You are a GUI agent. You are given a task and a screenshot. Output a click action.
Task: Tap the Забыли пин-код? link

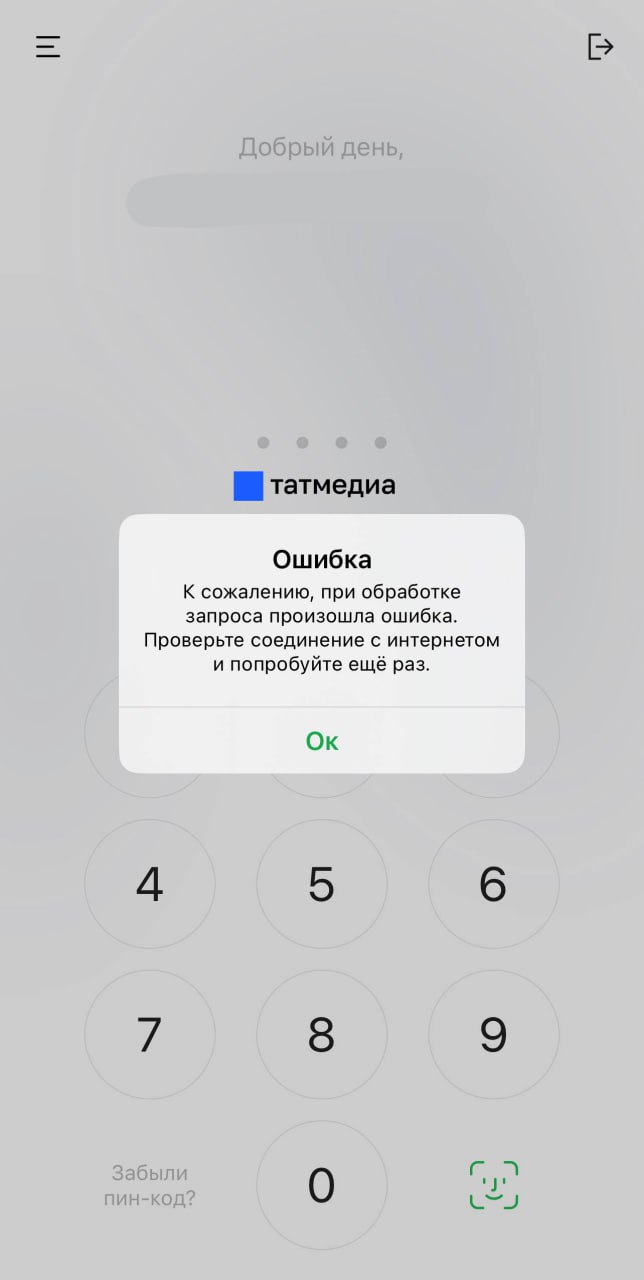(150, 1185)
